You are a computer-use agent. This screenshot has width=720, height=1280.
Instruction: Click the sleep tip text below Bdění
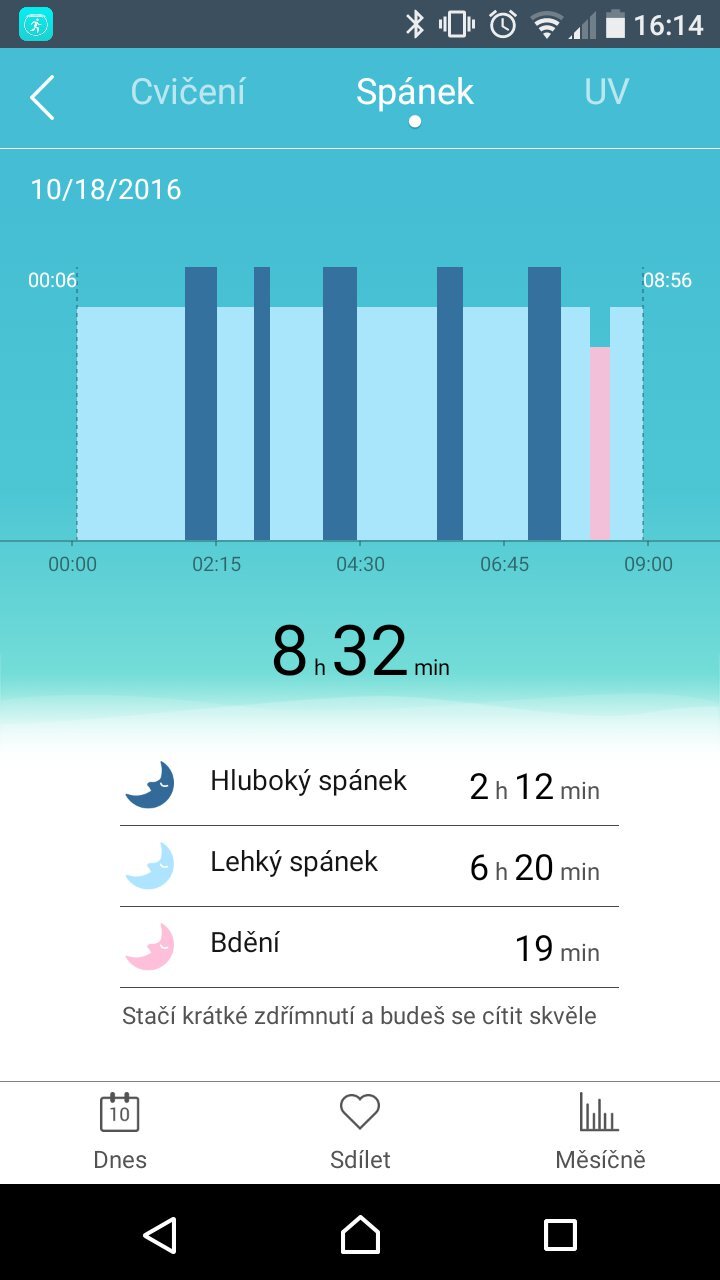click(360, 1015)
